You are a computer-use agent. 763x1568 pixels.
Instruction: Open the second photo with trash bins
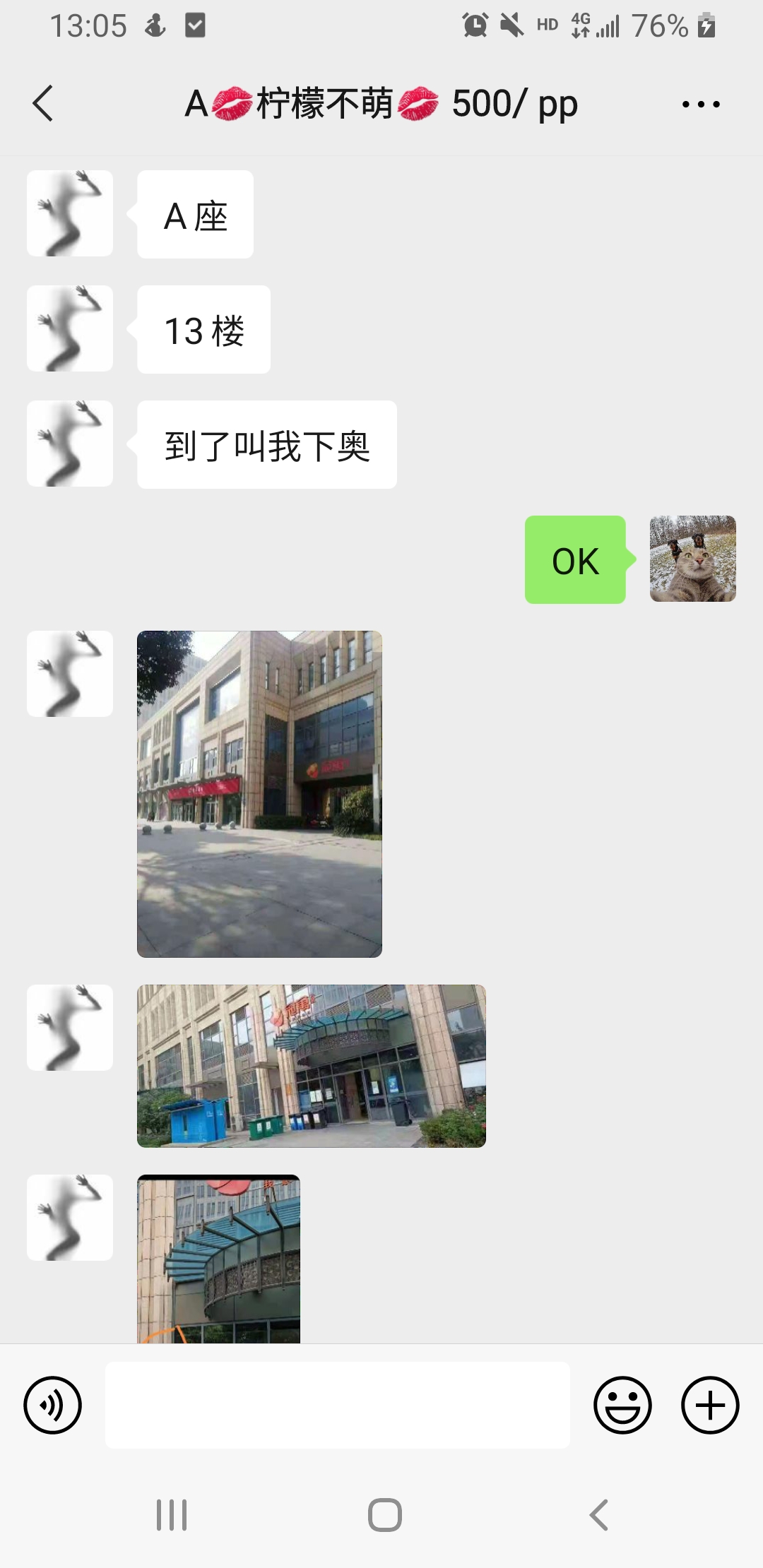[x=312, y=1067]
